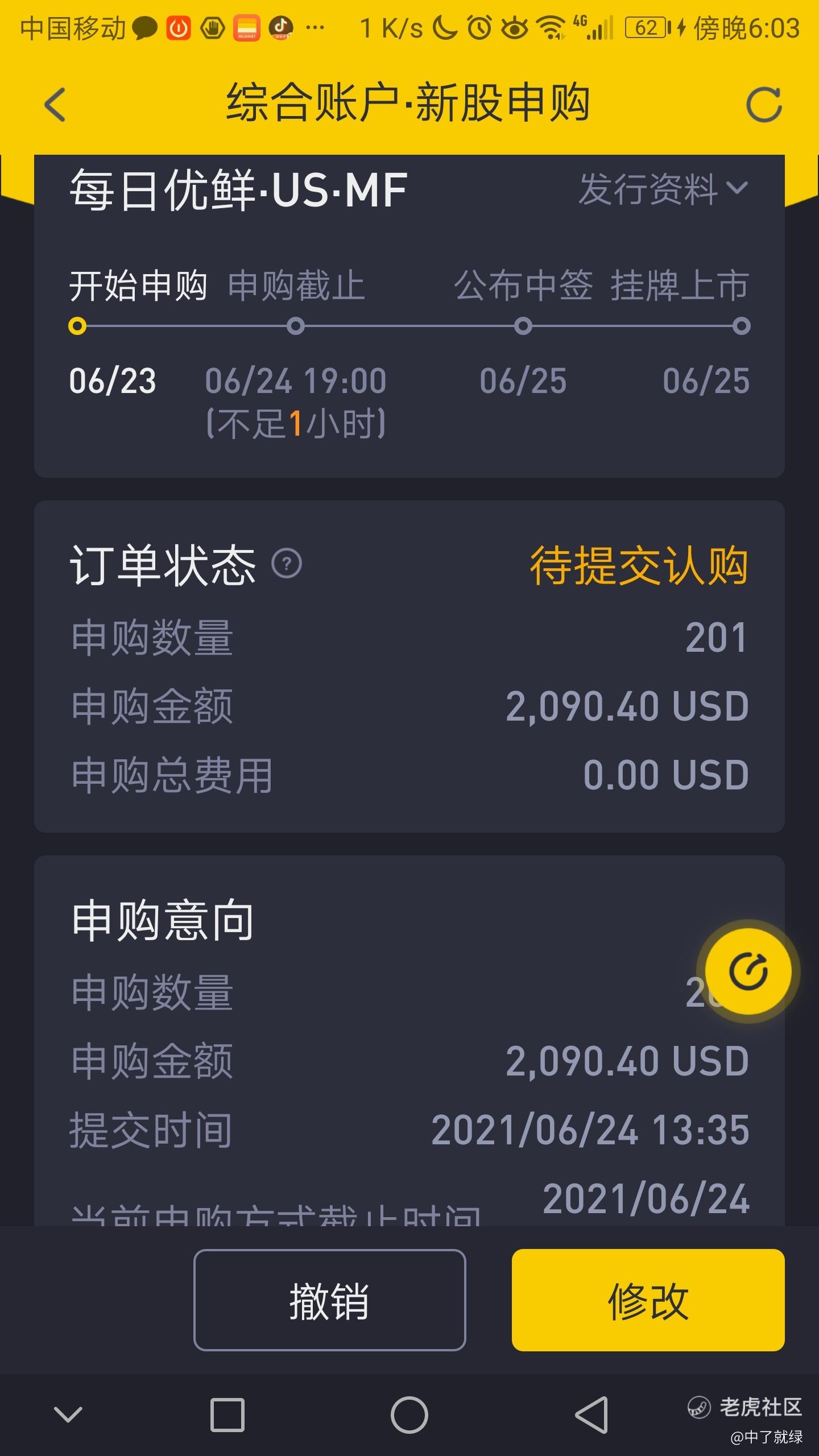Go to the system home screen
819x1456 pixels.
point(409,1414)
